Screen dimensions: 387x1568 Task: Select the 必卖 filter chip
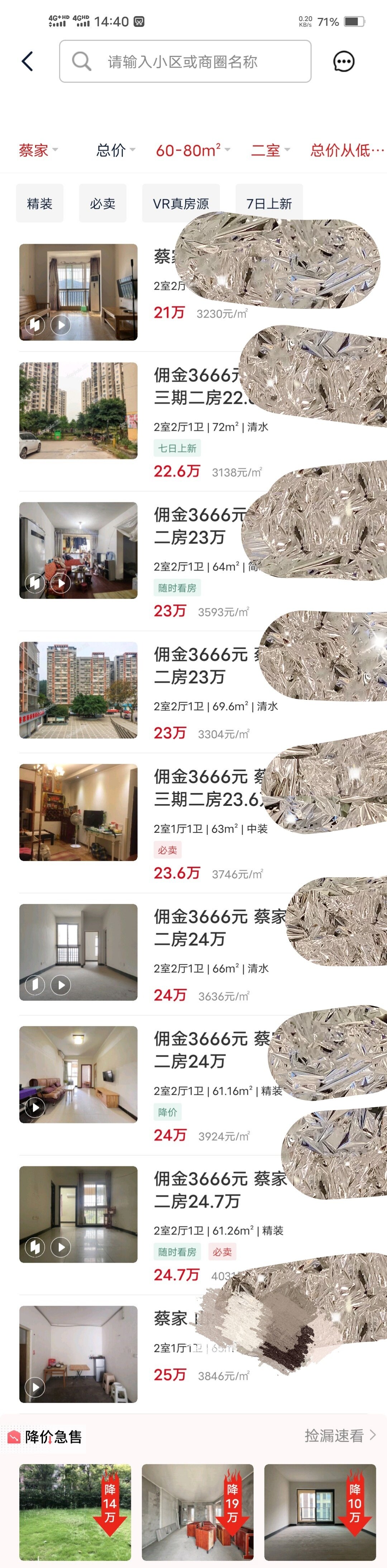click(x=102, y=203)
